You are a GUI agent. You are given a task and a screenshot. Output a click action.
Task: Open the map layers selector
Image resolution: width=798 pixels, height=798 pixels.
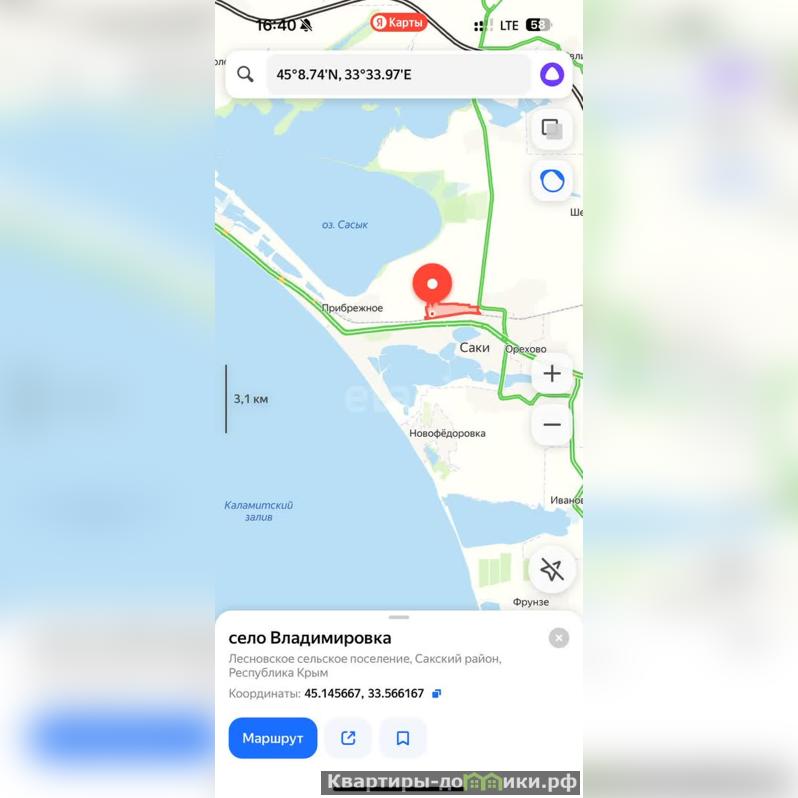coord(552,129)
